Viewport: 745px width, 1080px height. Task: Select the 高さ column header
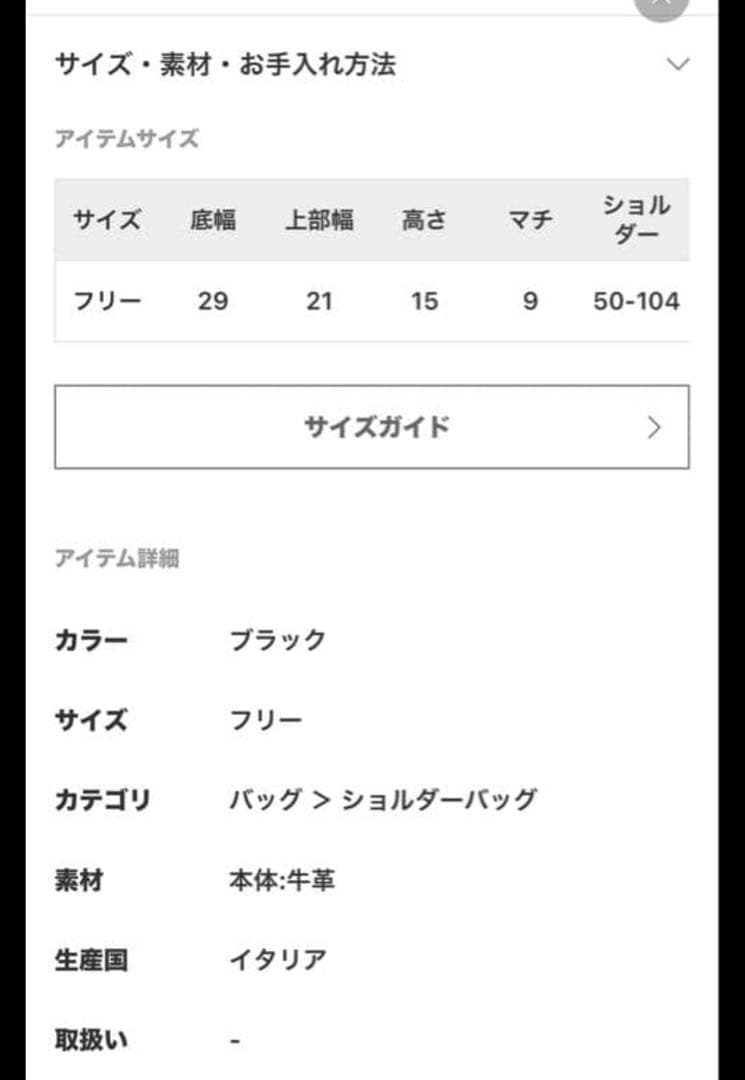coord(423,220)
